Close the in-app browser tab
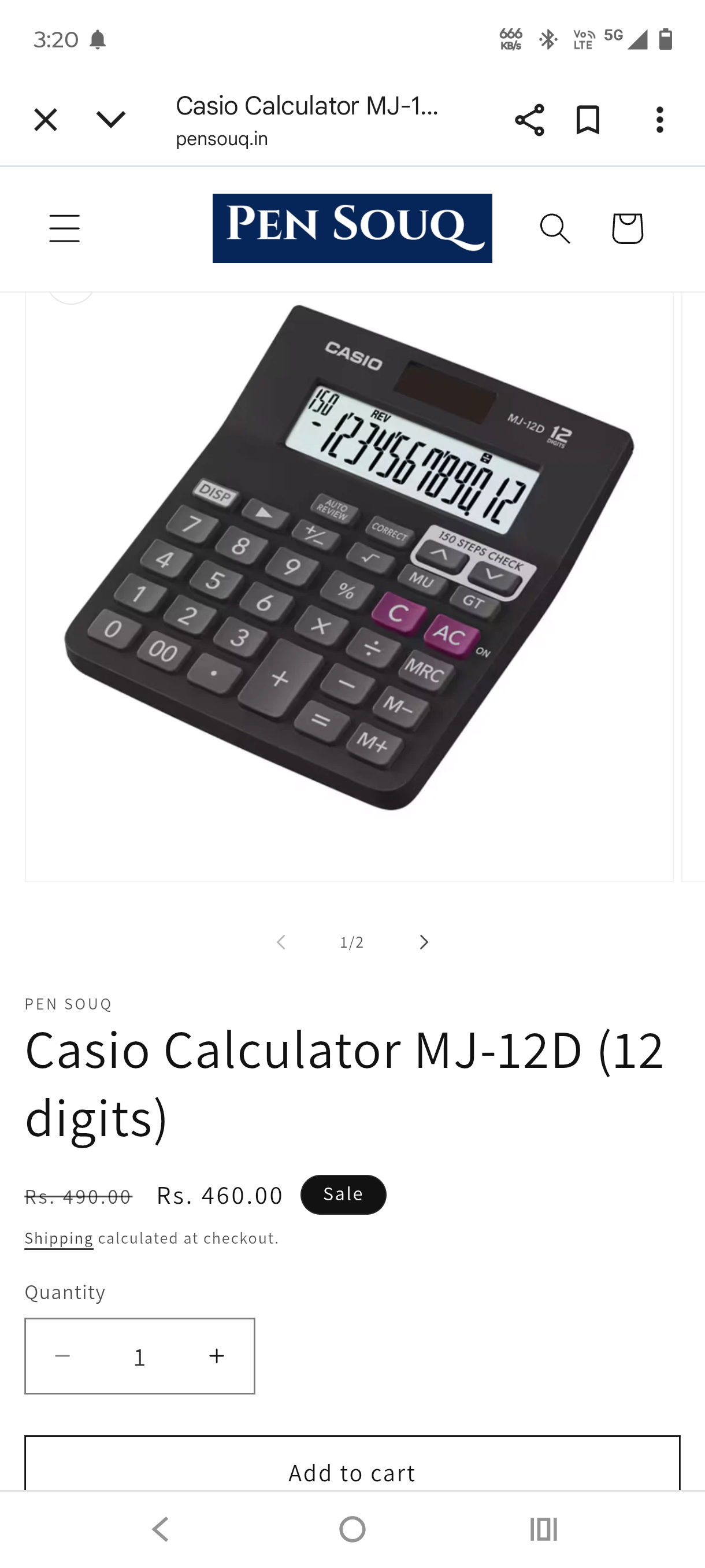This screenshot has width=705, height=1568. click(x=46, y=120)
